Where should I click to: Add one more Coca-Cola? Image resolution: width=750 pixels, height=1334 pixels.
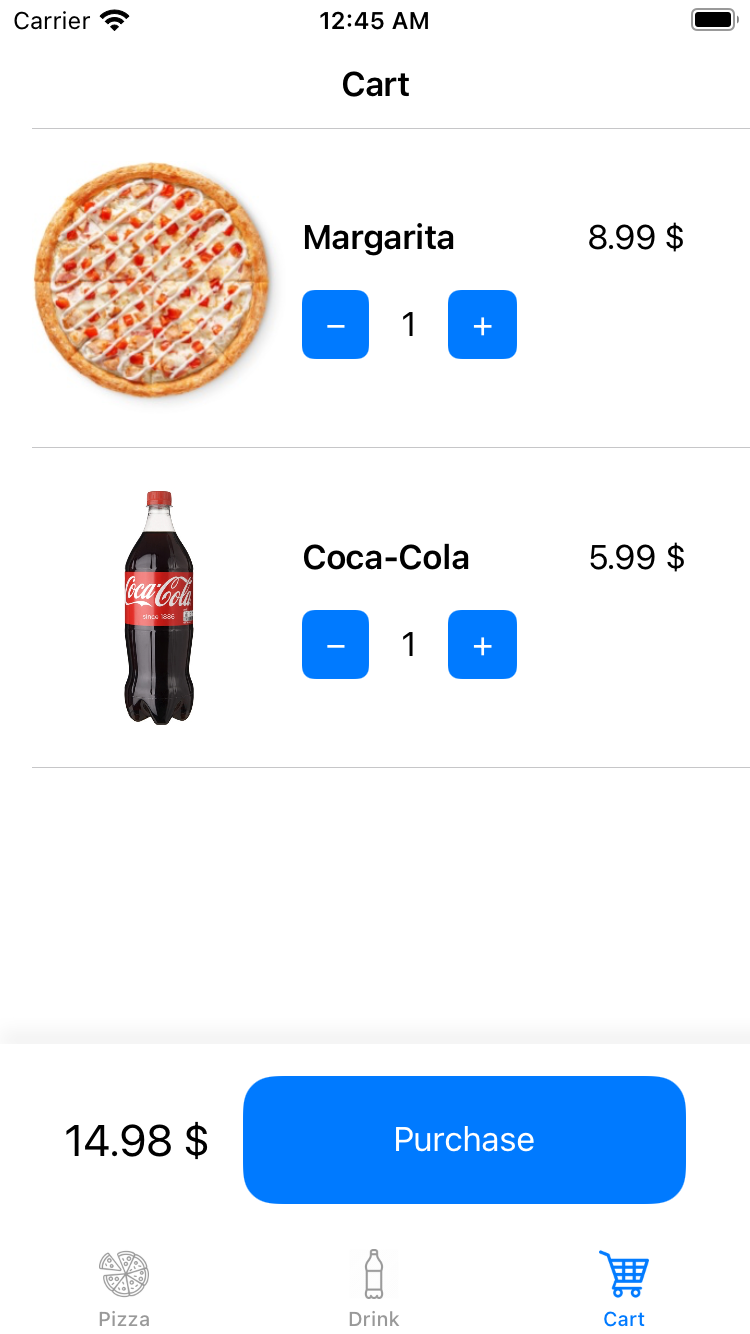(482, 645)
